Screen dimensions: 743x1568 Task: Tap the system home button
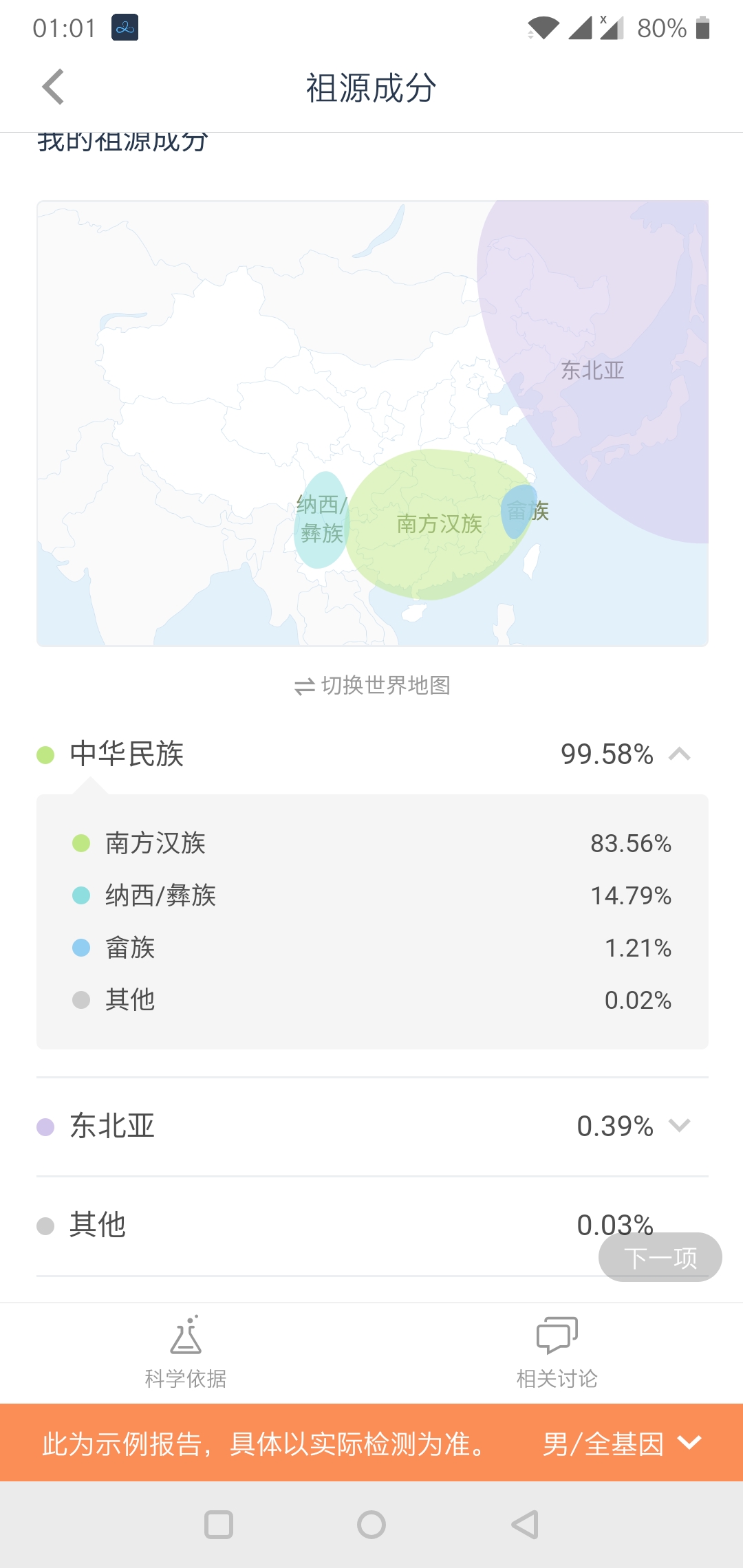pos(371,1525)
